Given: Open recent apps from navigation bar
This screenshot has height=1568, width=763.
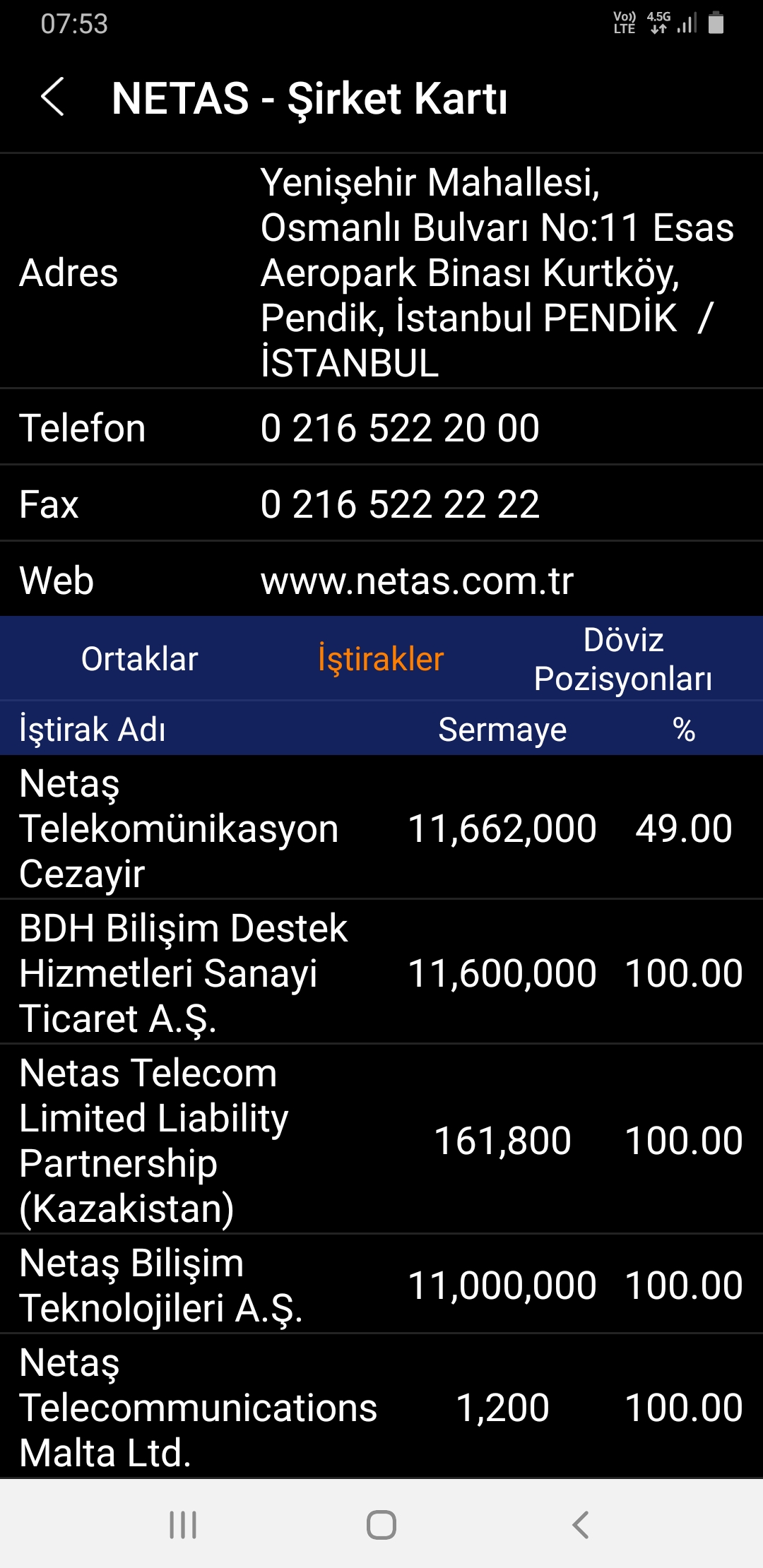Looking at the screenshot, I should 183,1524.
